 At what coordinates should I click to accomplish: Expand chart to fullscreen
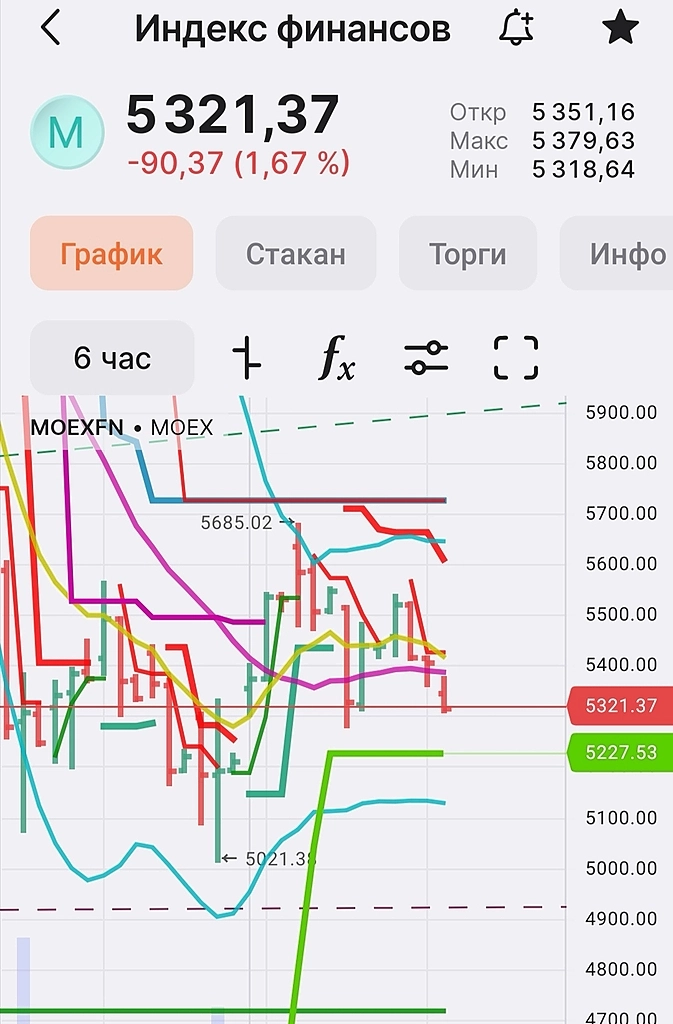[x=516, y=358]
